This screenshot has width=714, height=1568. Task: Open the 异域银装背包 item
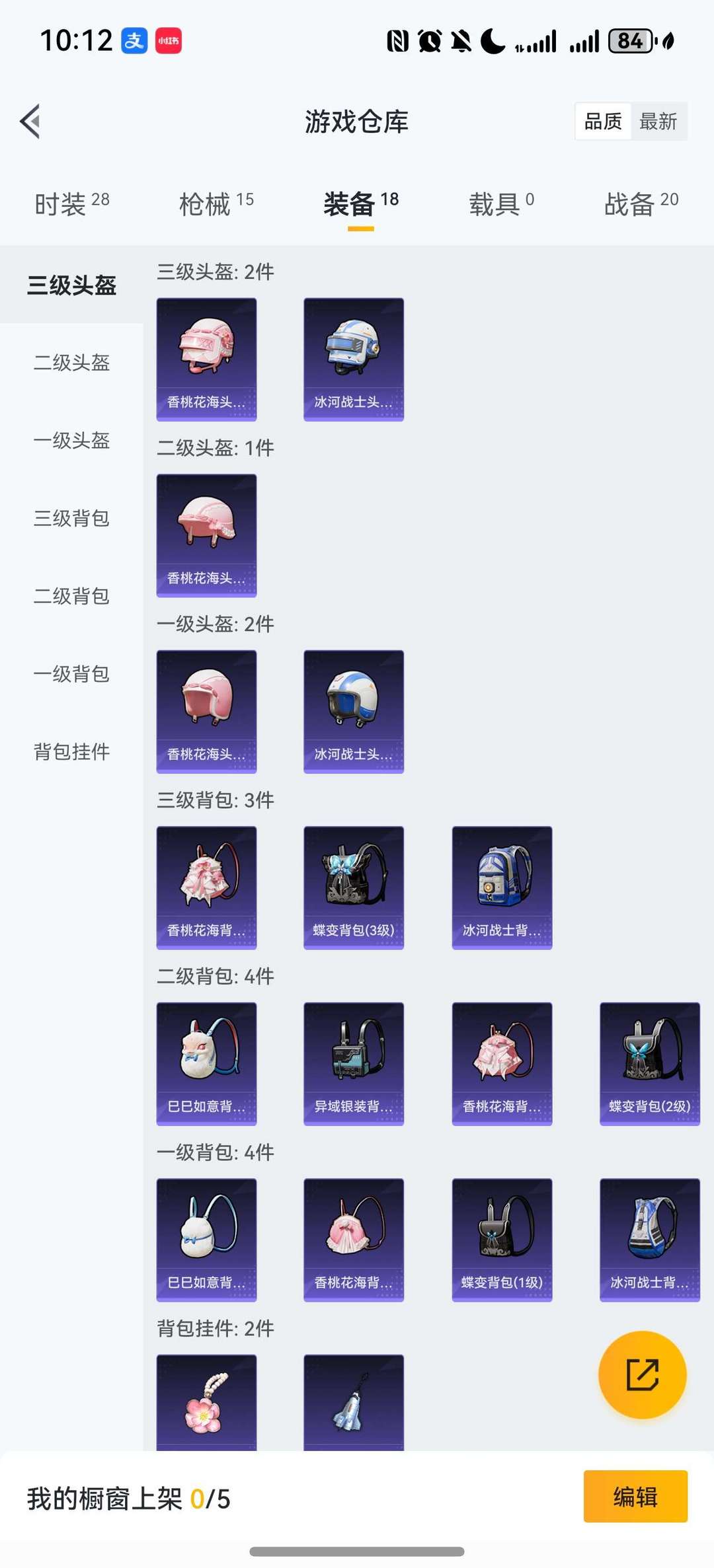coord(354,1063)
